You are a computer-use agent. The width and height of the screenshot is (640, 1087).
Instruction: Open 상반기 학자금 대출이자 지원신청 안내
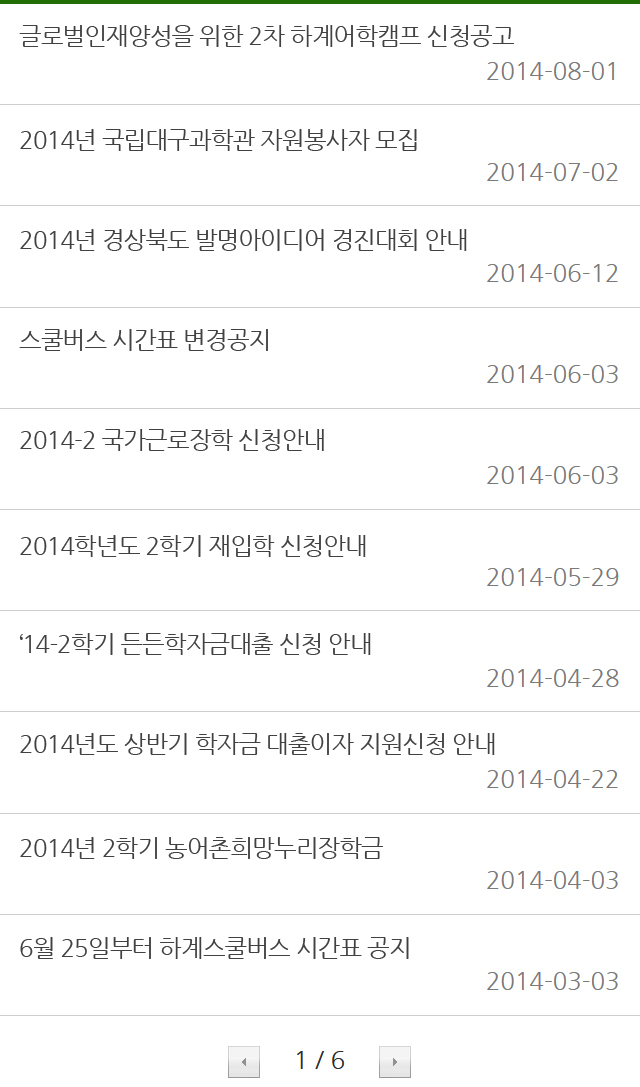tap(320, 763)
